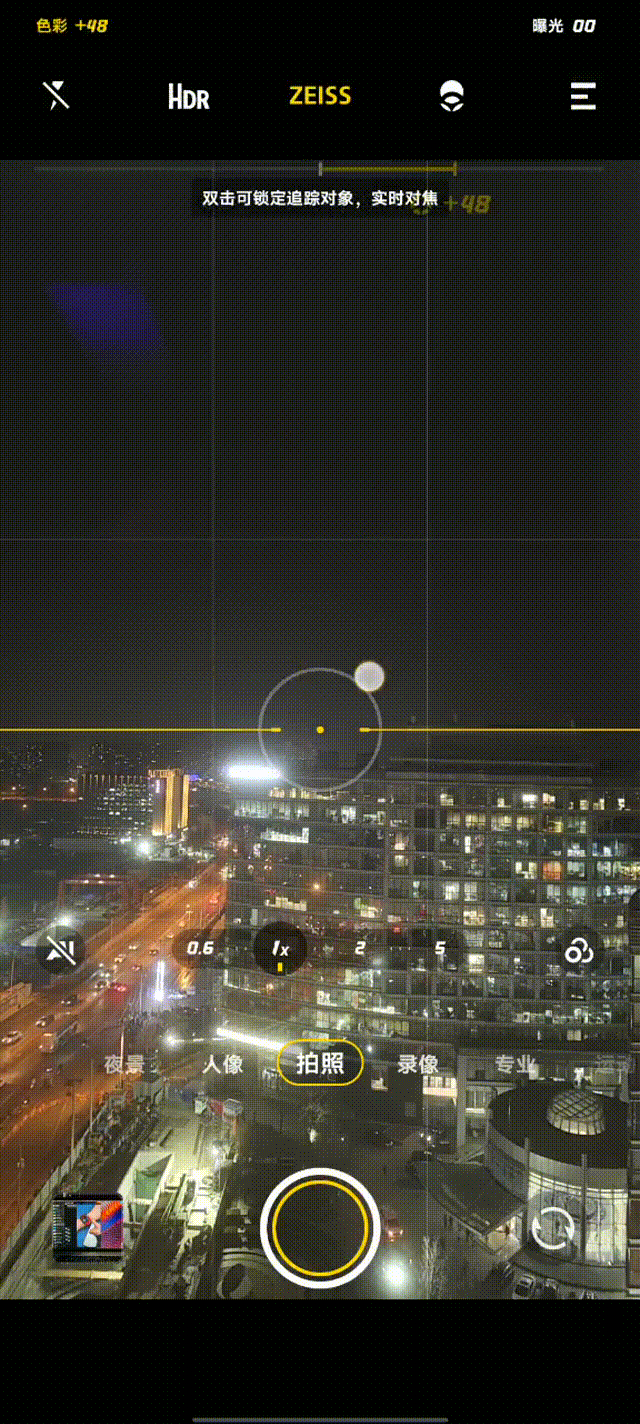Switch to 人像 portrait mode
This screenshot has height=1424, width=640.
(222, 1064)
